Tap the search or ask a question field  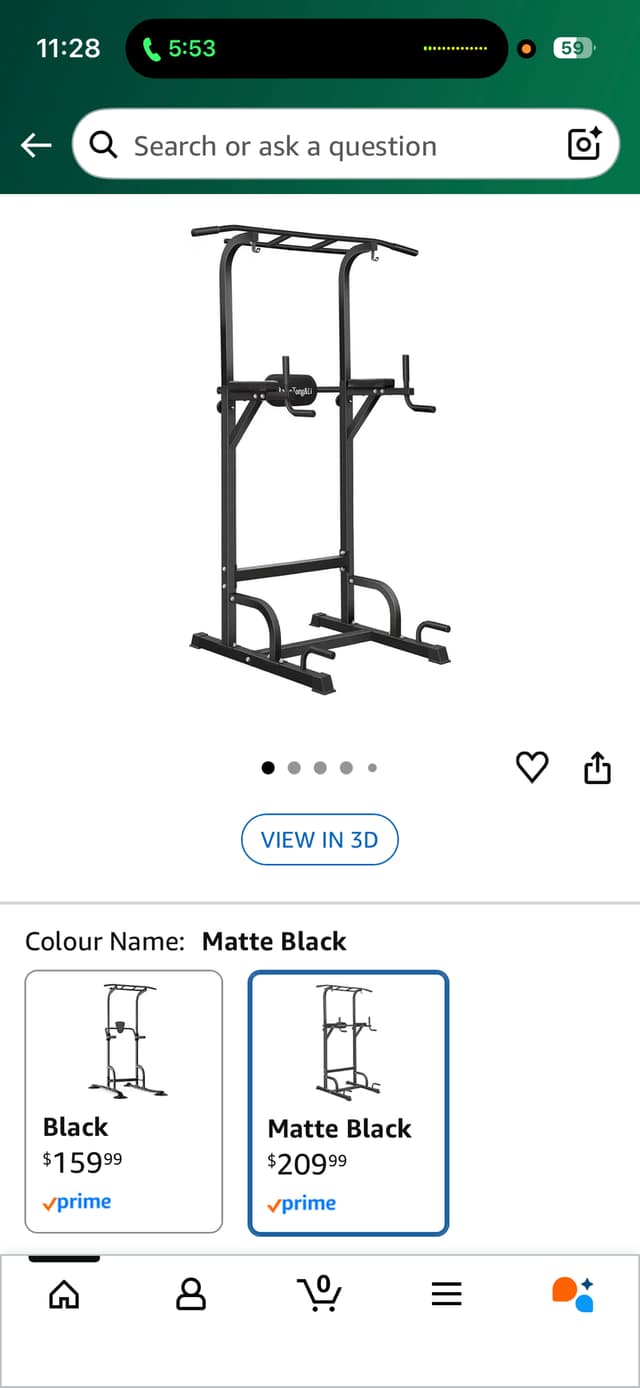coord(320,146)
